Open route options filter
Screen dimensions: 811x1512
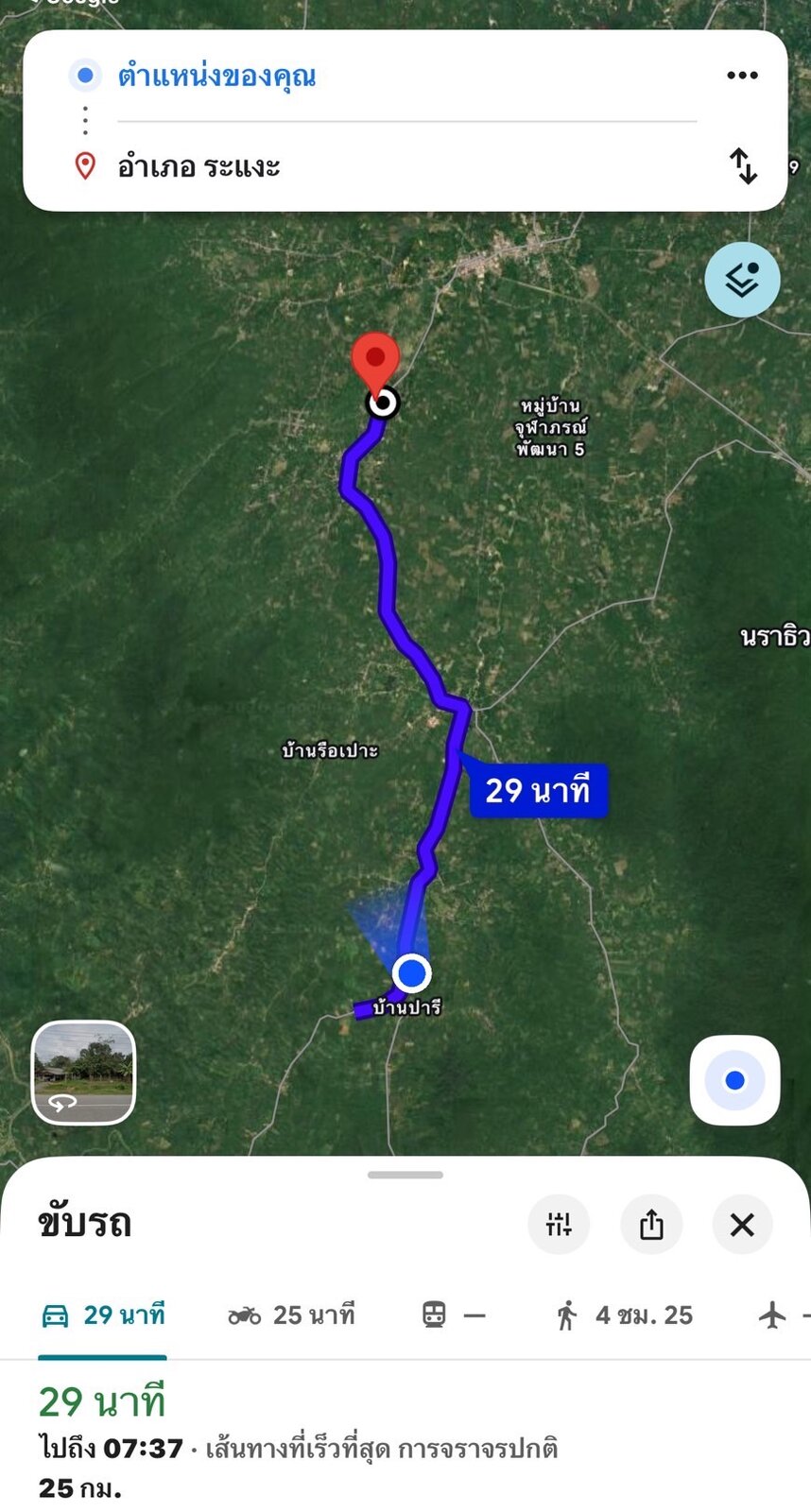click(x=559, y=1225)
